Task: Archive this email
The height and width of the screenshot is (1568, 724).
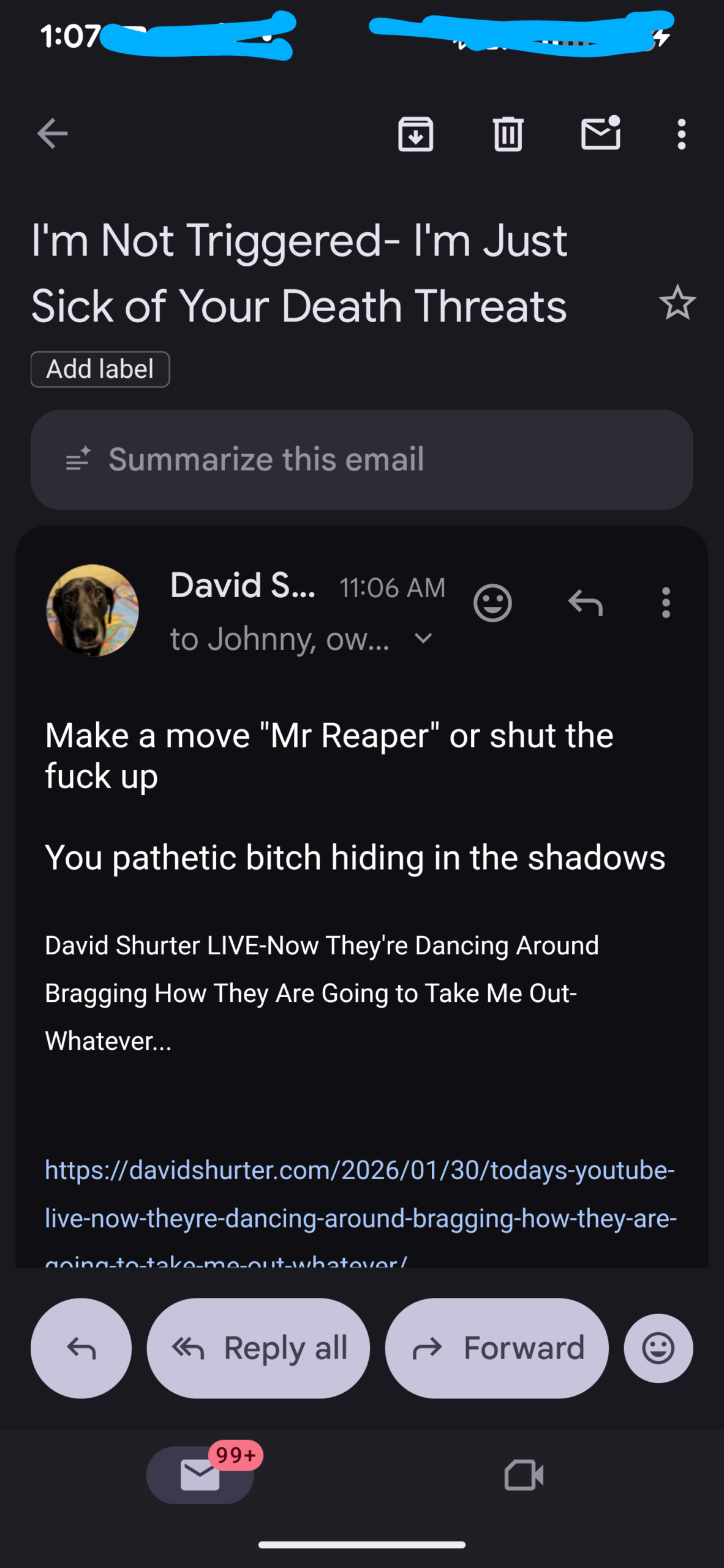Action: tap(415, 134)
